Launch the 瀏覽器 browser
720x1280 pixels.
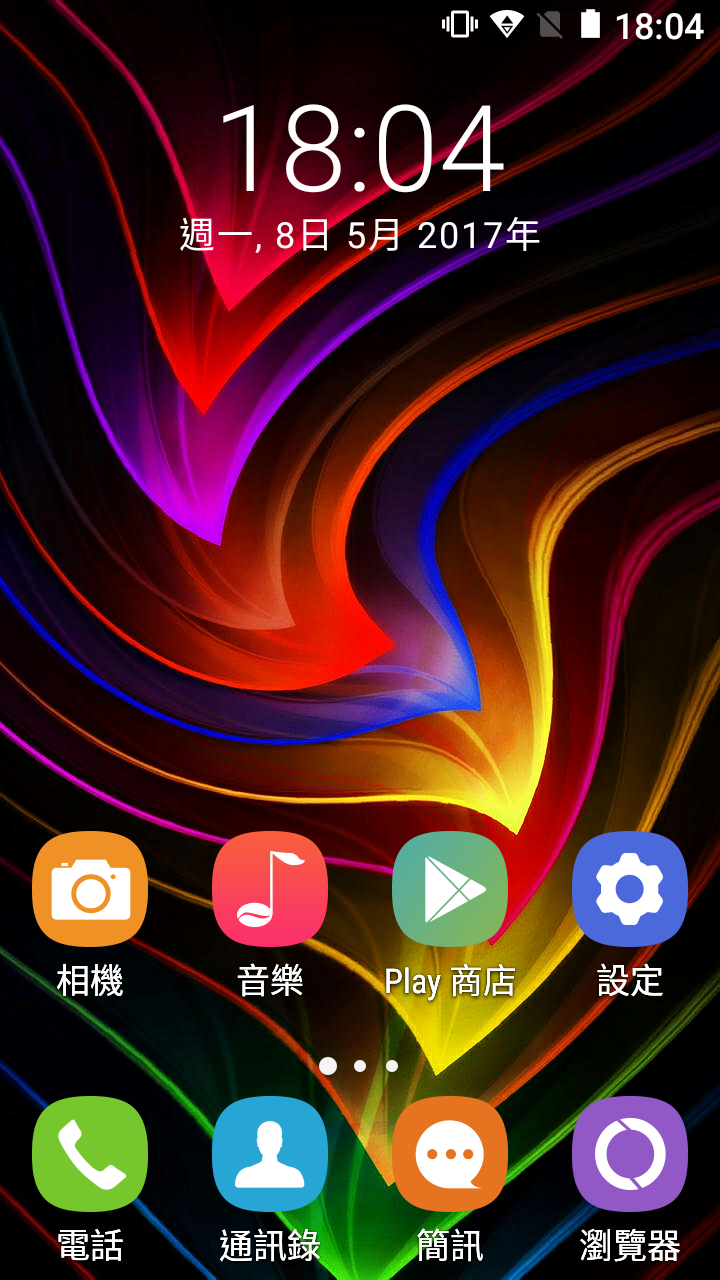coord(630,1154)
